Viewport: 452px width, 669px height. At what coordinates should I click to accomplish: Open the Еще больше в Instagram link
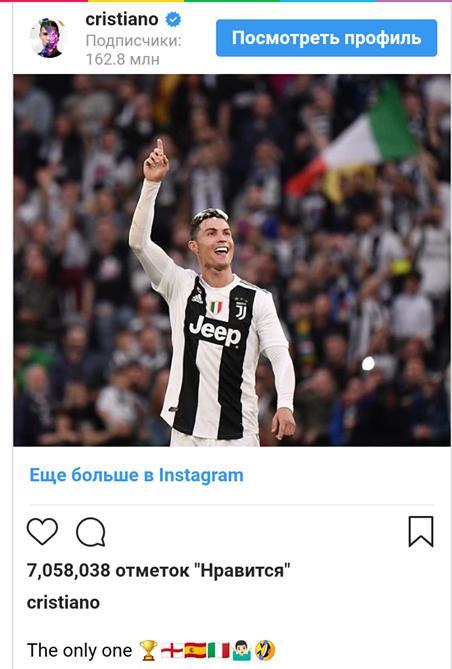pyautogui.click(x=137, y=475)
